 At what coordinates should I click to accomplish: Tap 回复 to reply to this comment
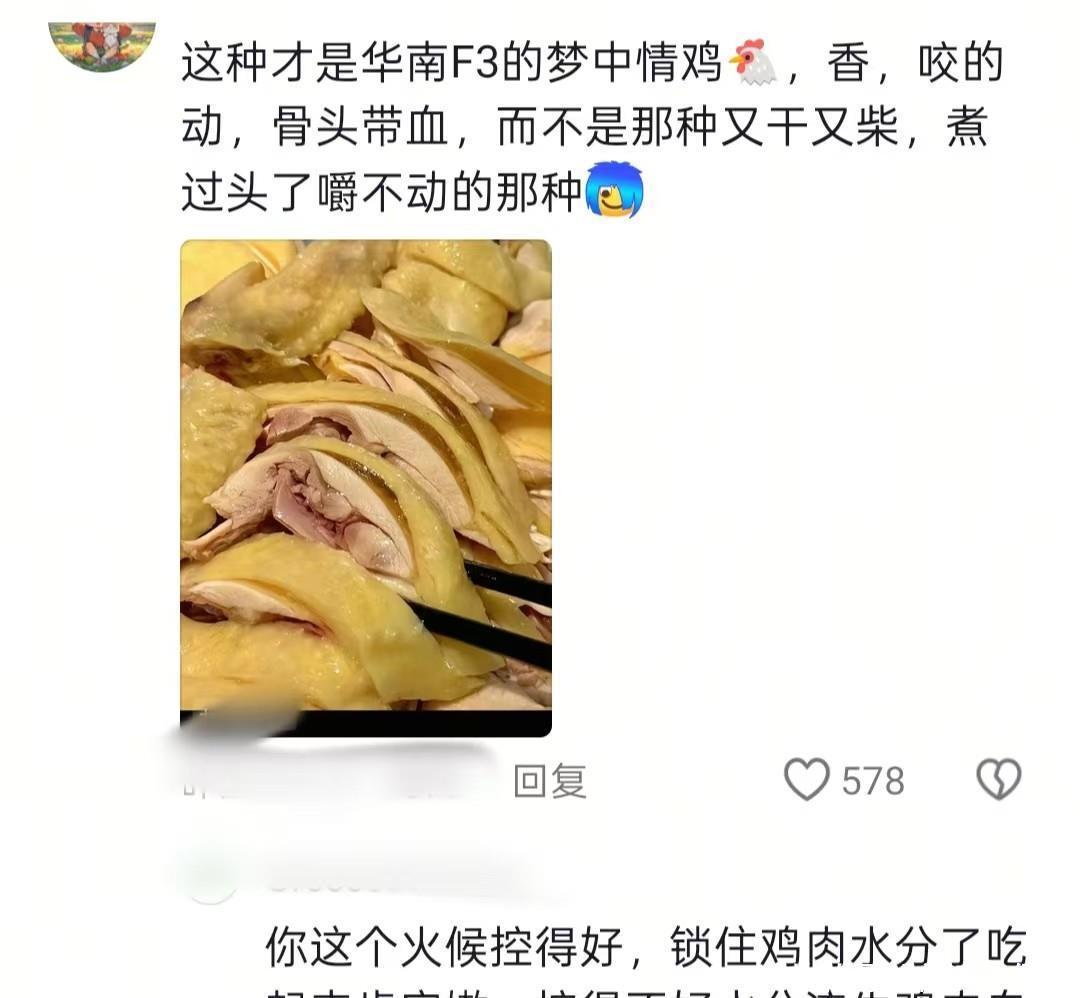(550, 781)
